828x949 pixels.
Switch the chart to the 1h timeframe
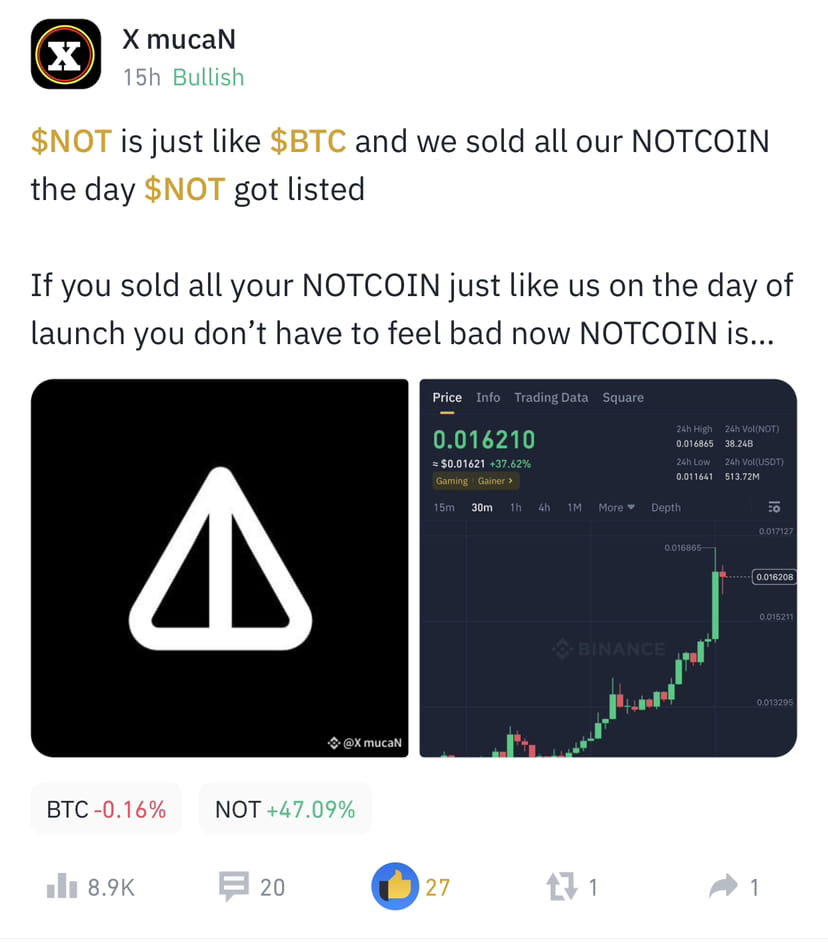point(515,507)
